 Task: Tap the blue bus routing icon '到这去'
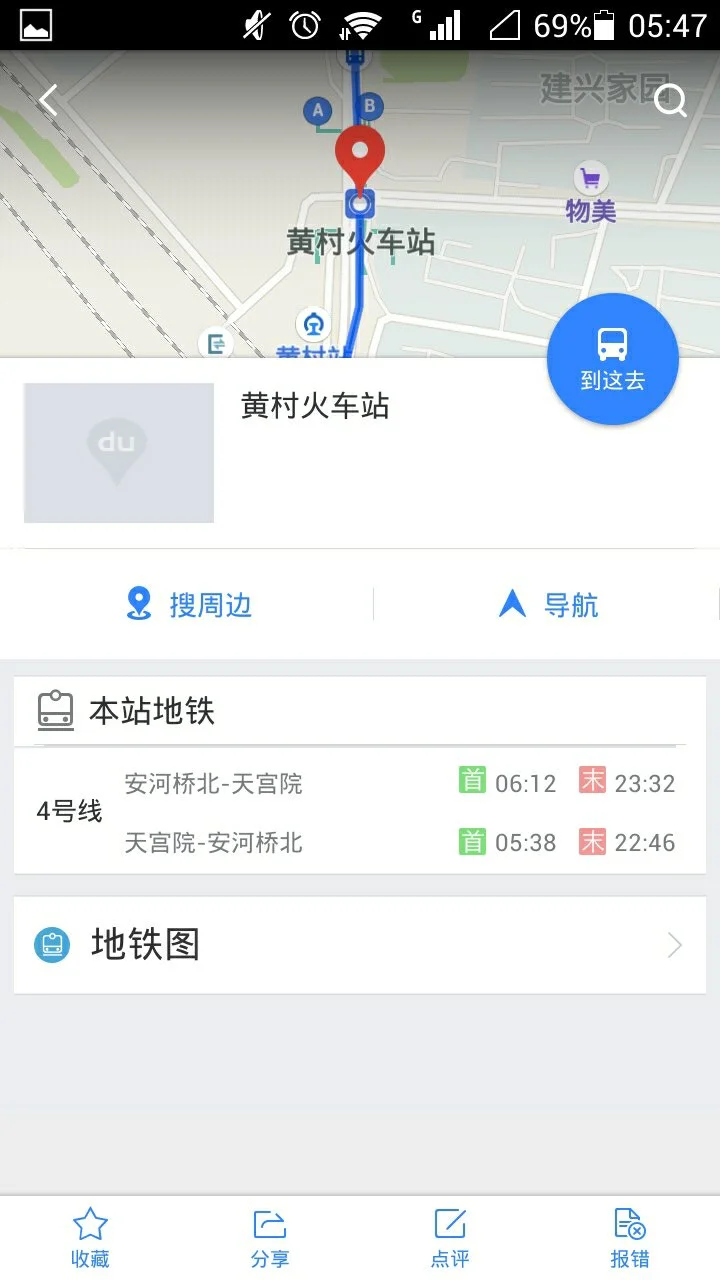[612, 357]
